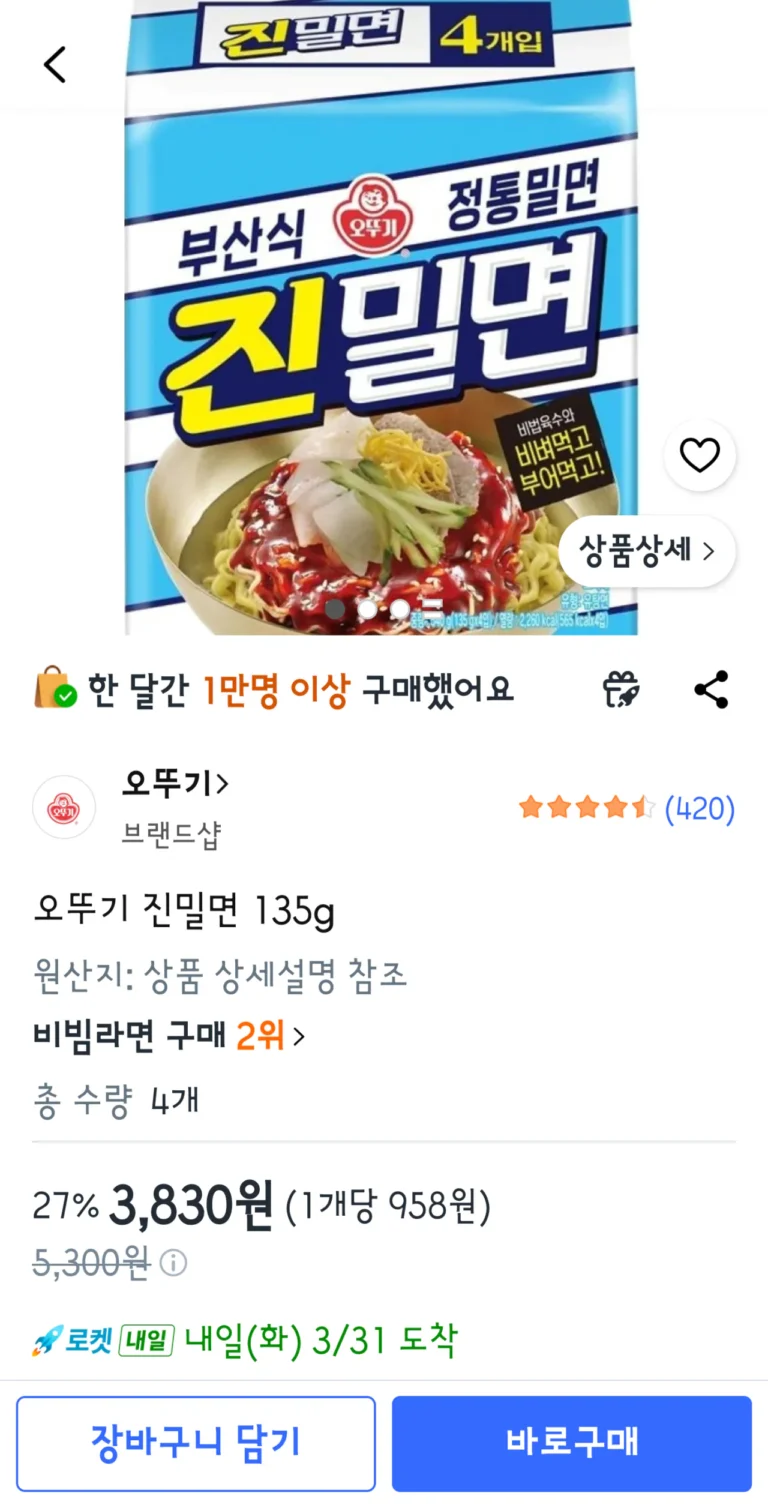Open 비빔라면 구매 2위 ranking
The image size is (768, 1508).
169,1037
